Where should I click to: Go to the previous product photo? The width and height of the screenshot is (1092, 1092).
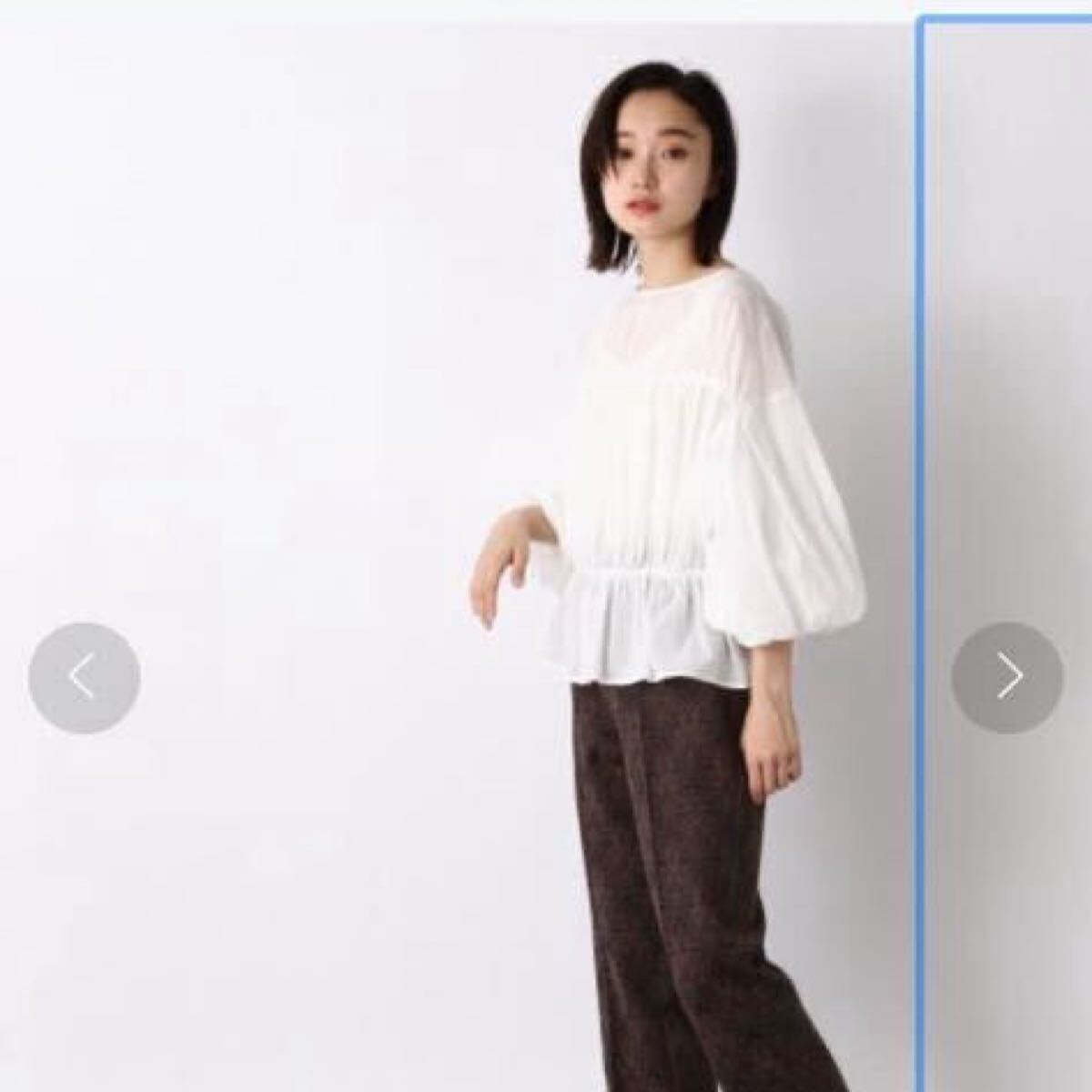(84, 678)
